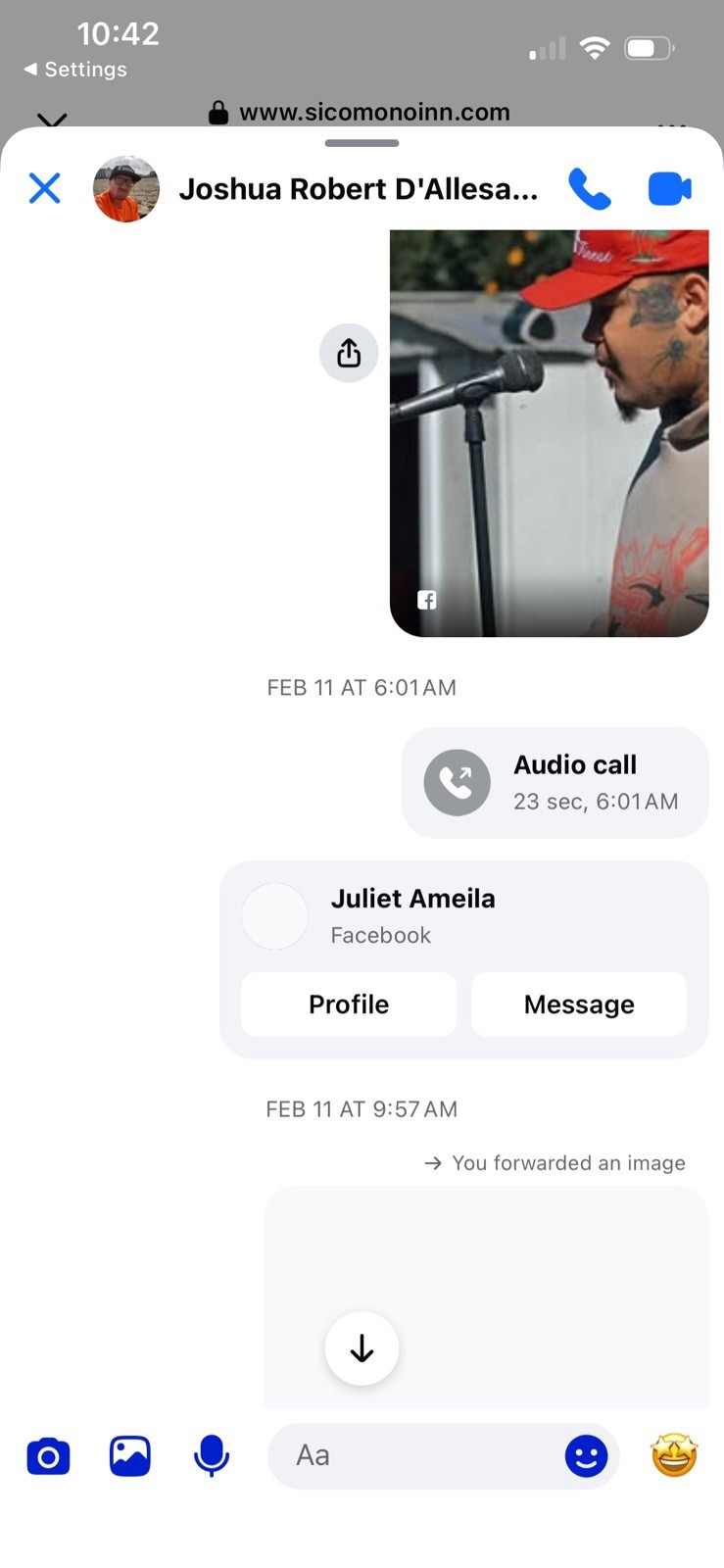Image resolution: width=724 pixels, height=1568 pixels.
Task: Open the camera to take a photo
Action: [x=48, y=1456]
